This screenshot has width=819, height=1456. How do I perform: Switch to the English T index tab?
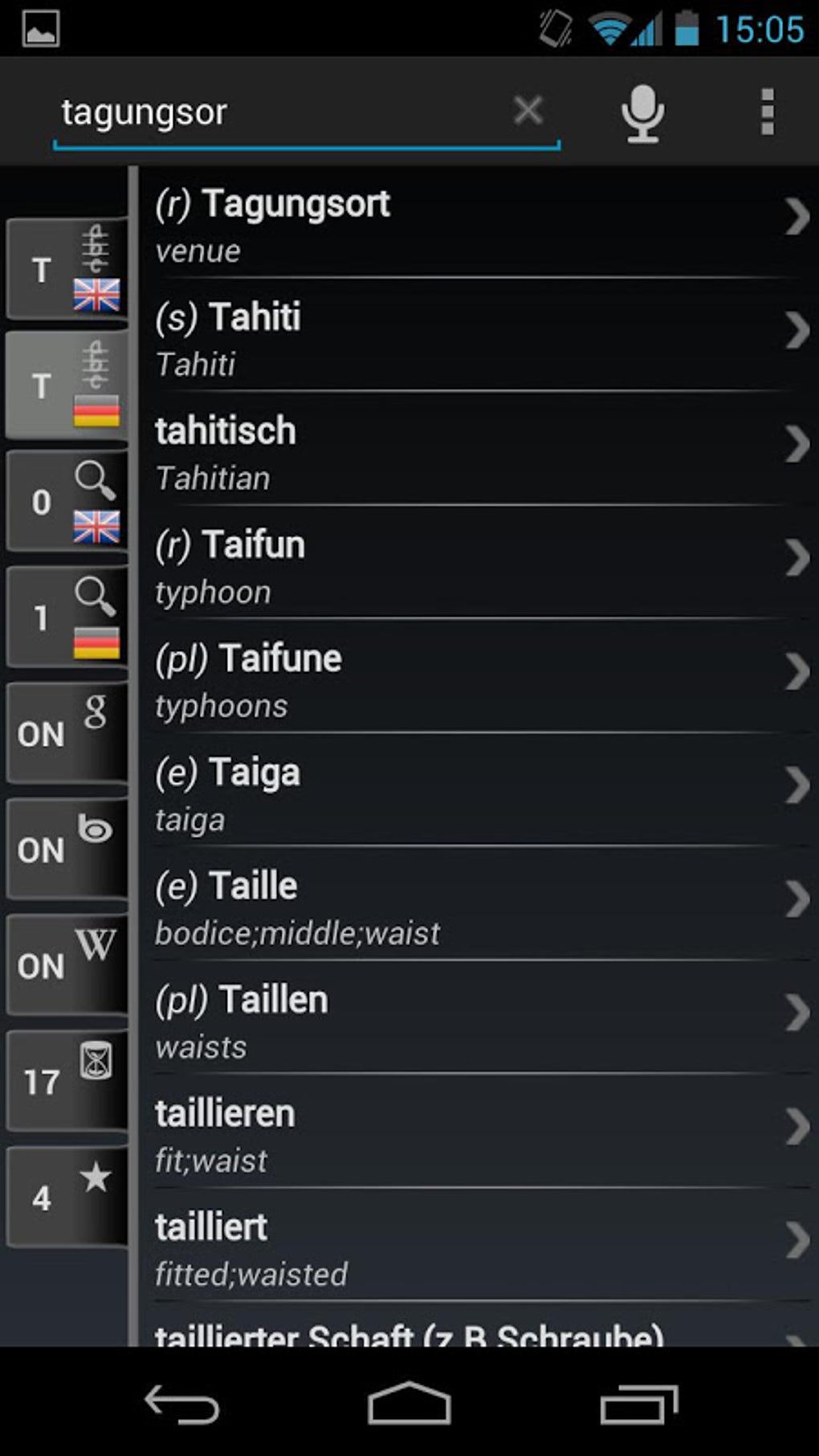click(67, 269)
